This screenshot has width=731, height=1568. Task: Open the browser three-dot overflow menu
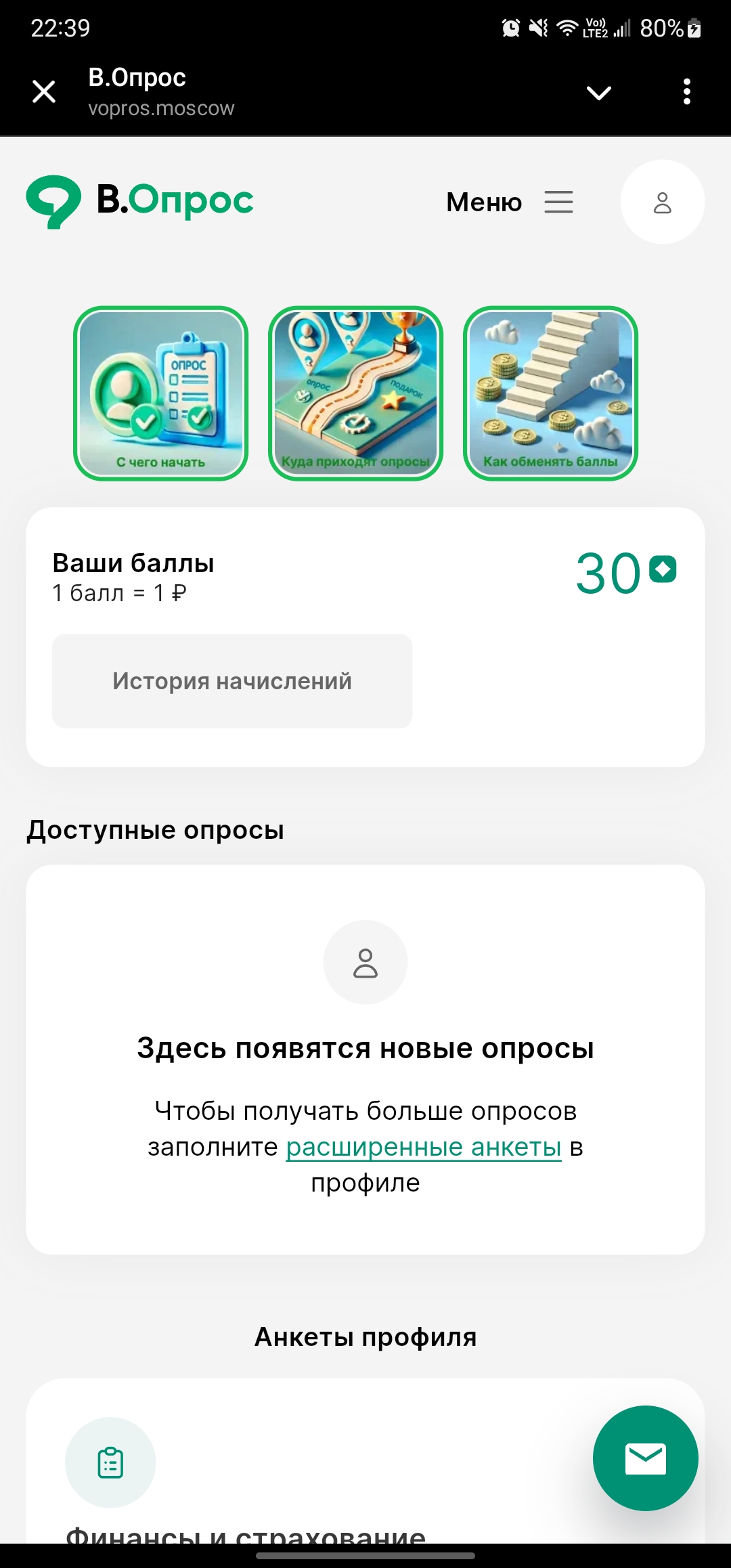(x=686, y=91)
